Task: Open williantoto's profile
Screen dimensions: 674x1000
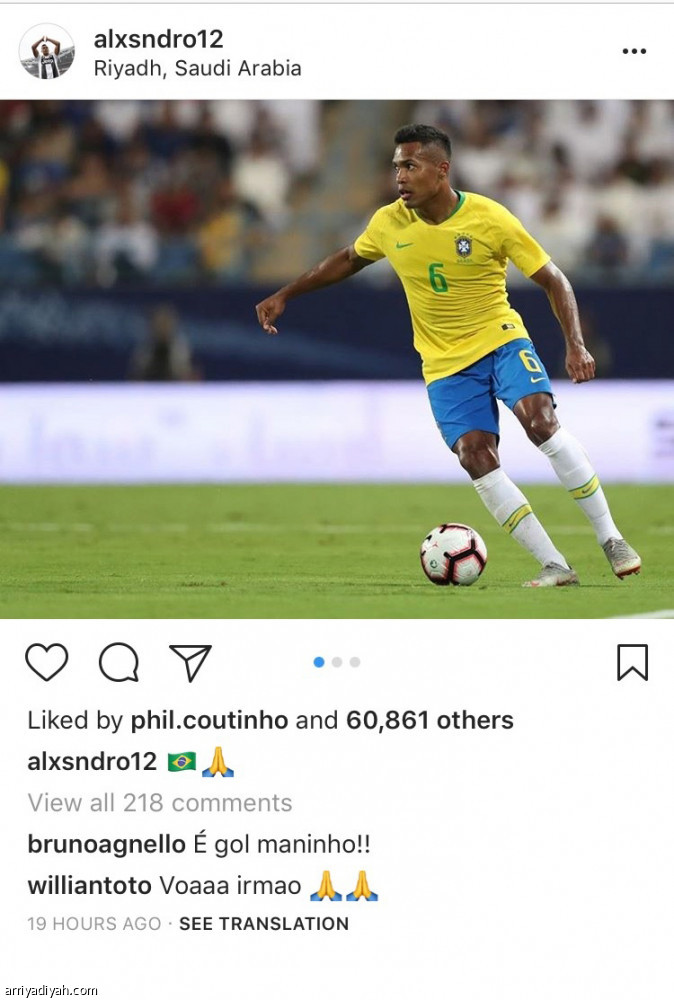Action: click(x=89, y=885)
